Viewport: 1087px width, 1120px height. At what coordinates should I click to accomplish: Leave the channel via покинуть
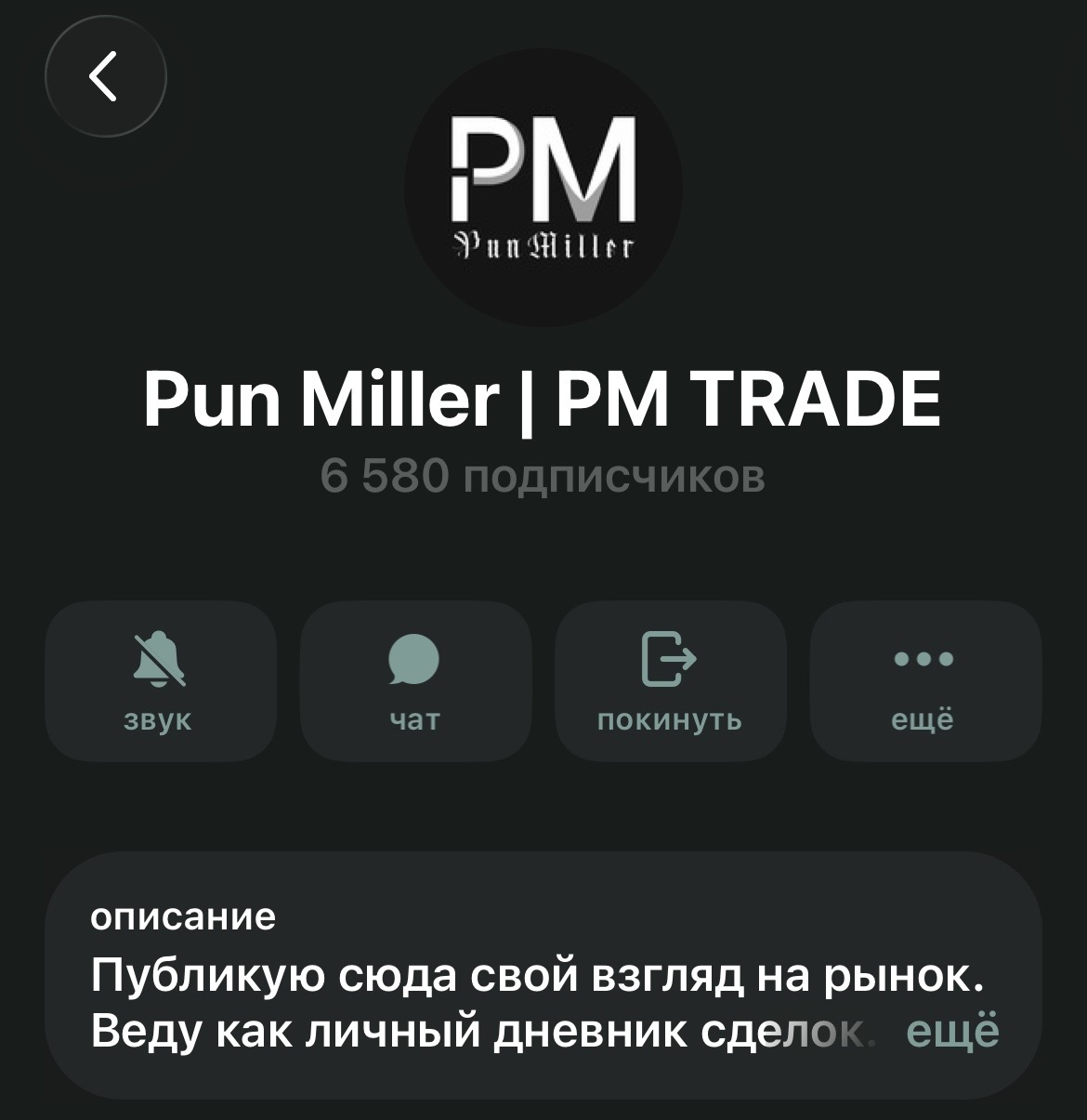[x=670, y=681]
